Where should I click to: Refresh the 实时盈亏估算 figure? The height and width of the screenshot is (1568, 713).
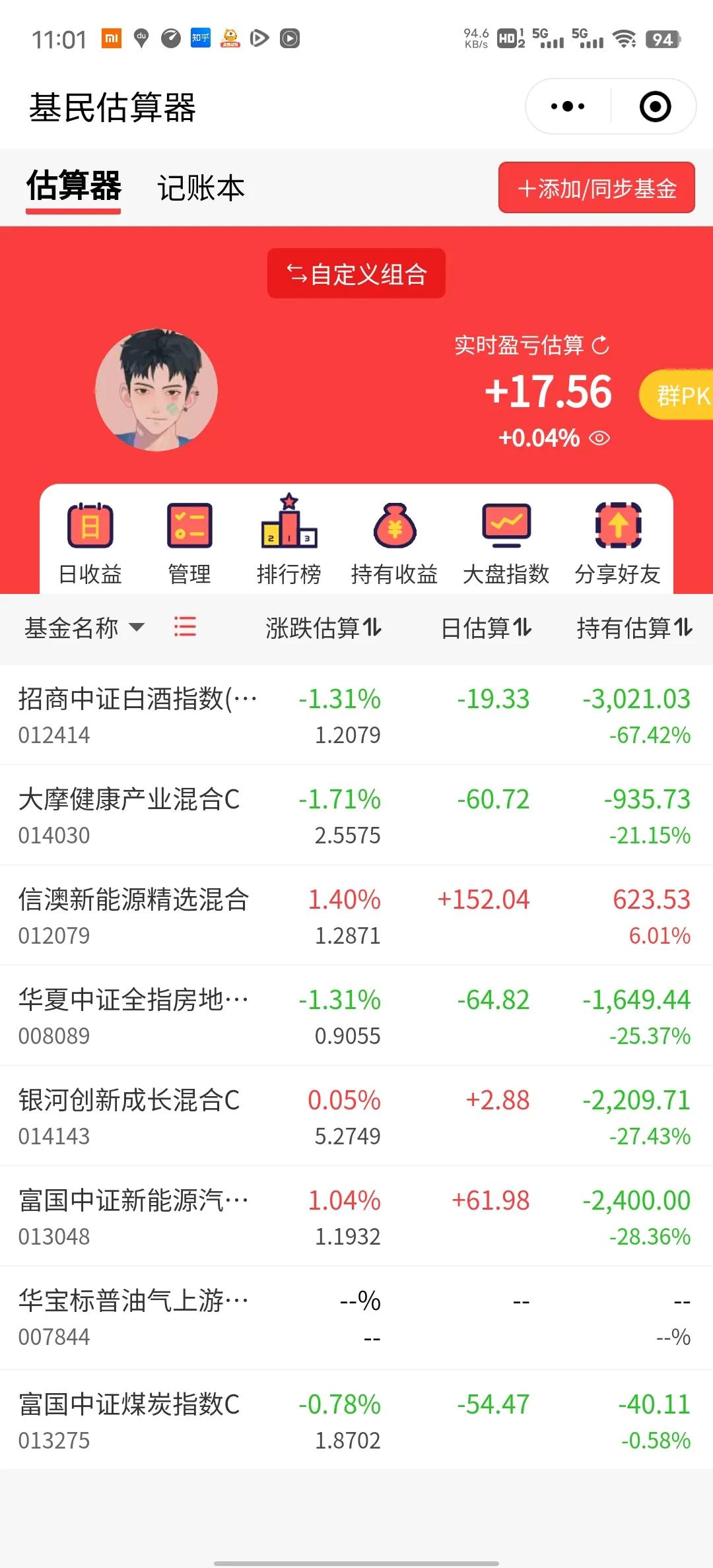click(x=600, y=345)
